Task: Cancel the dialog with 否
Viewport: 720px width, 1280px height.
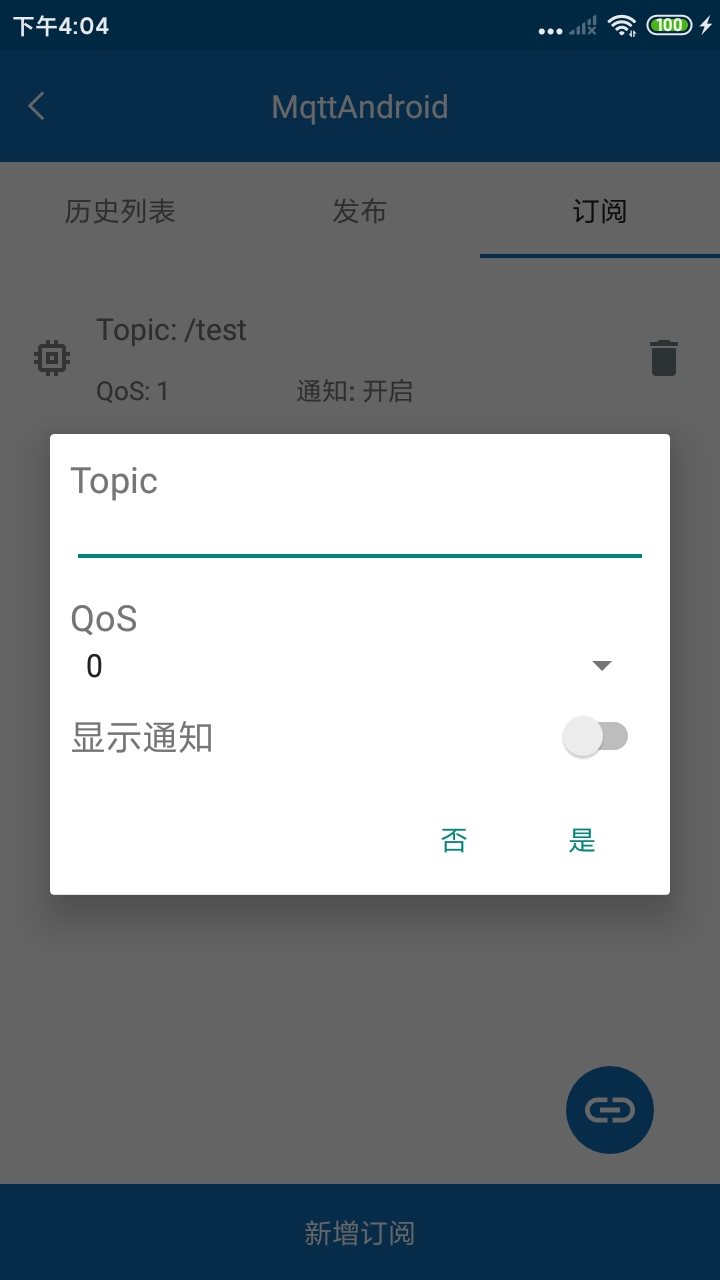Action: [x=453, y=841]
